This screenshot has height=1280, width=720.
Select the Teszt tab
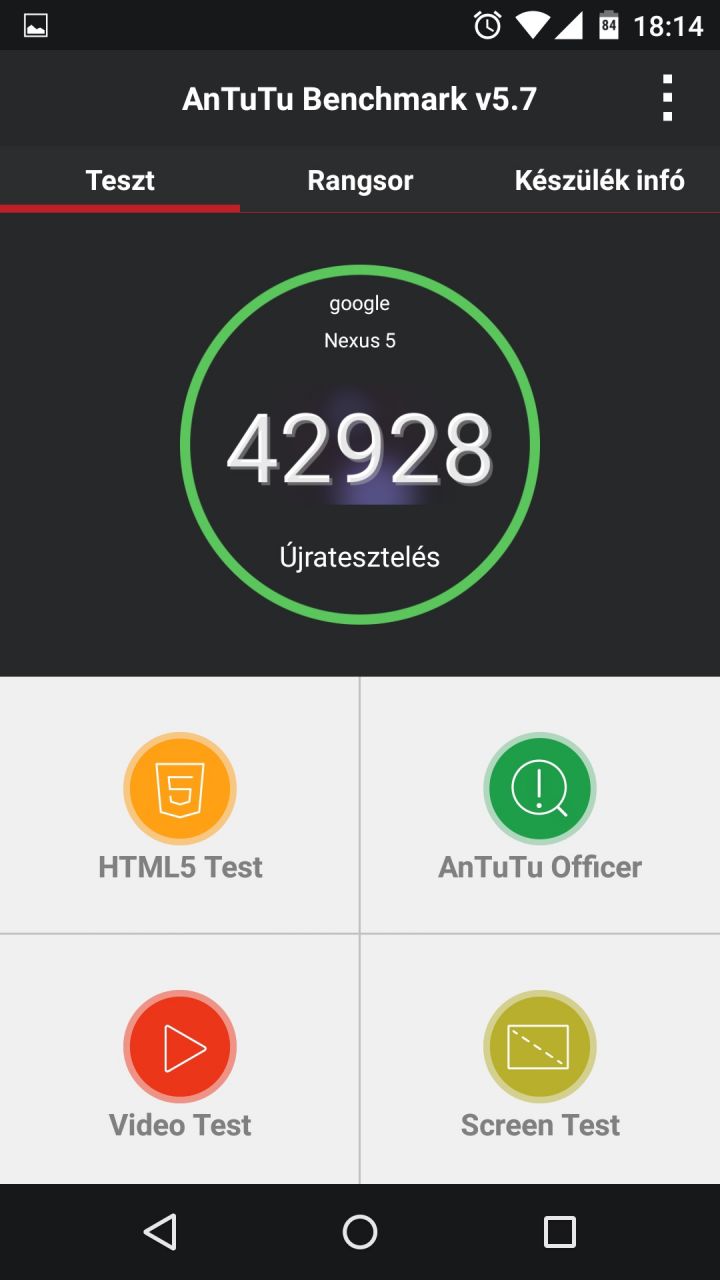120,180
